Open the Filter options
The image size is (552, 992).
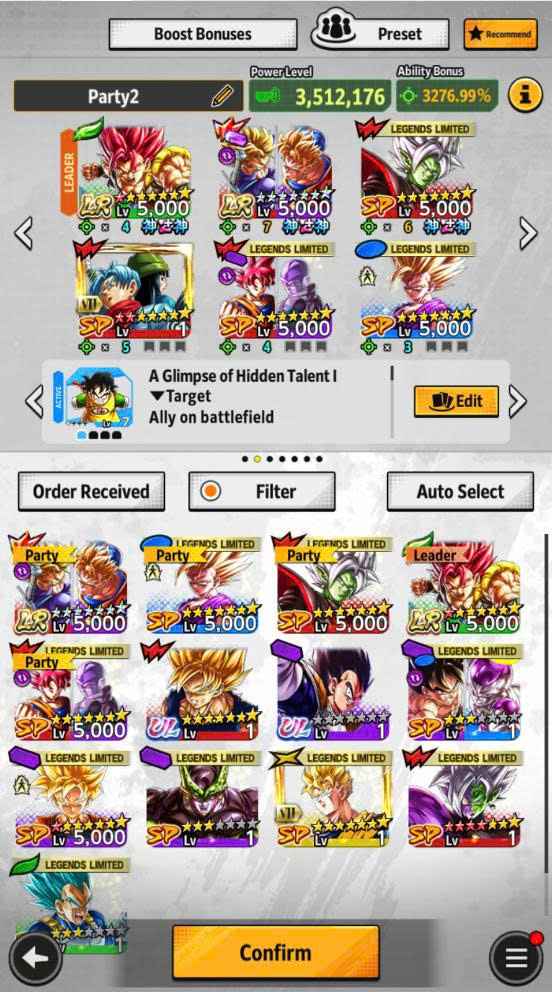(262, 491)
